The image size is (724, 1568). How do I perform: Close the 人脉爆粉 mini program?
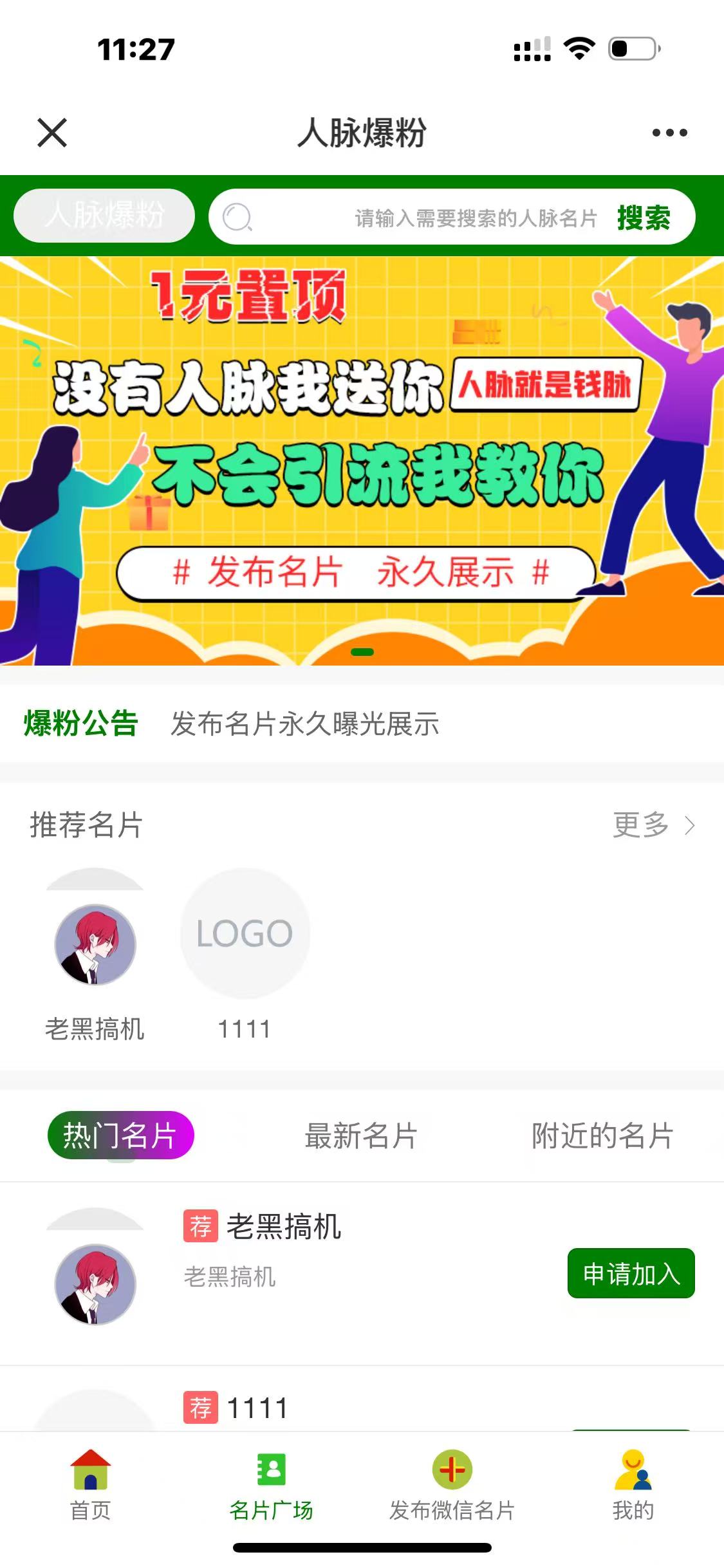[52, 133]
